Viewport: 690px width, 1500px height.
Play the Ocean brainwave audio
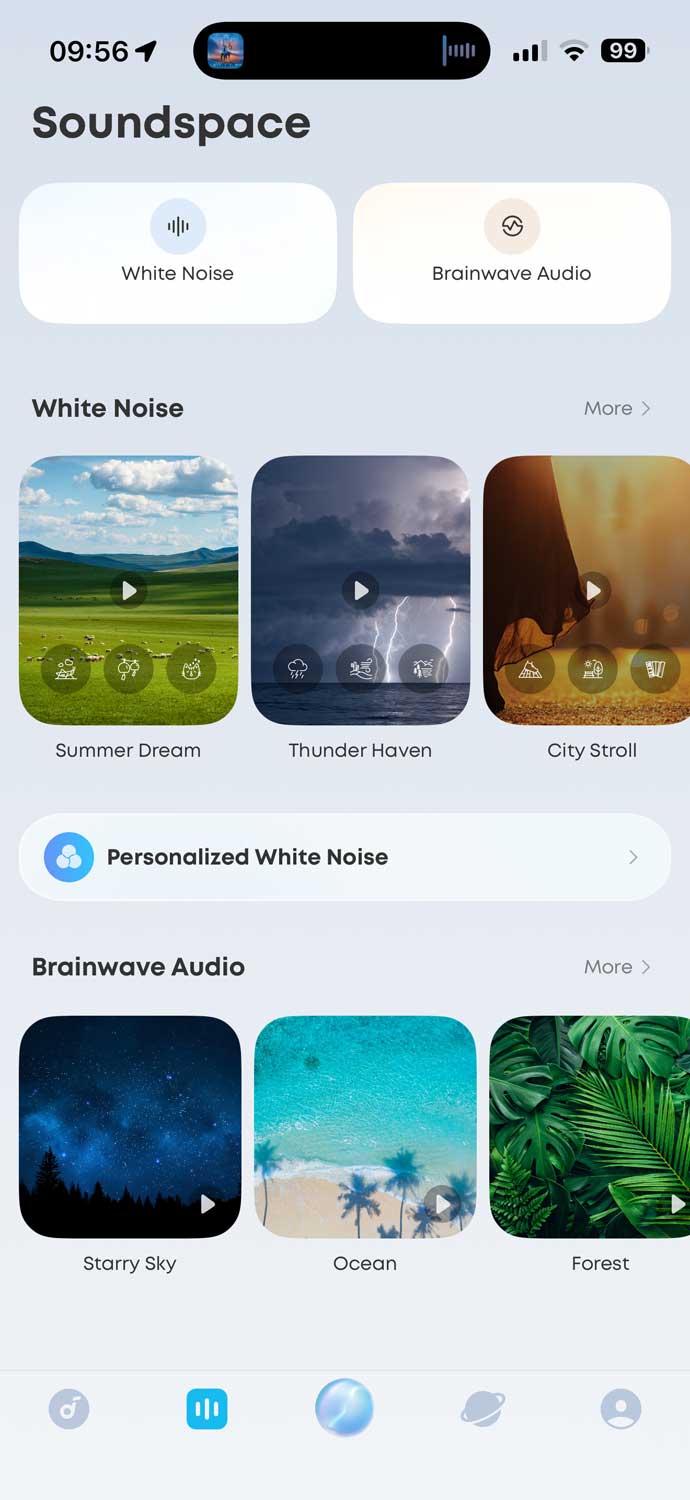pos(442,1204)
